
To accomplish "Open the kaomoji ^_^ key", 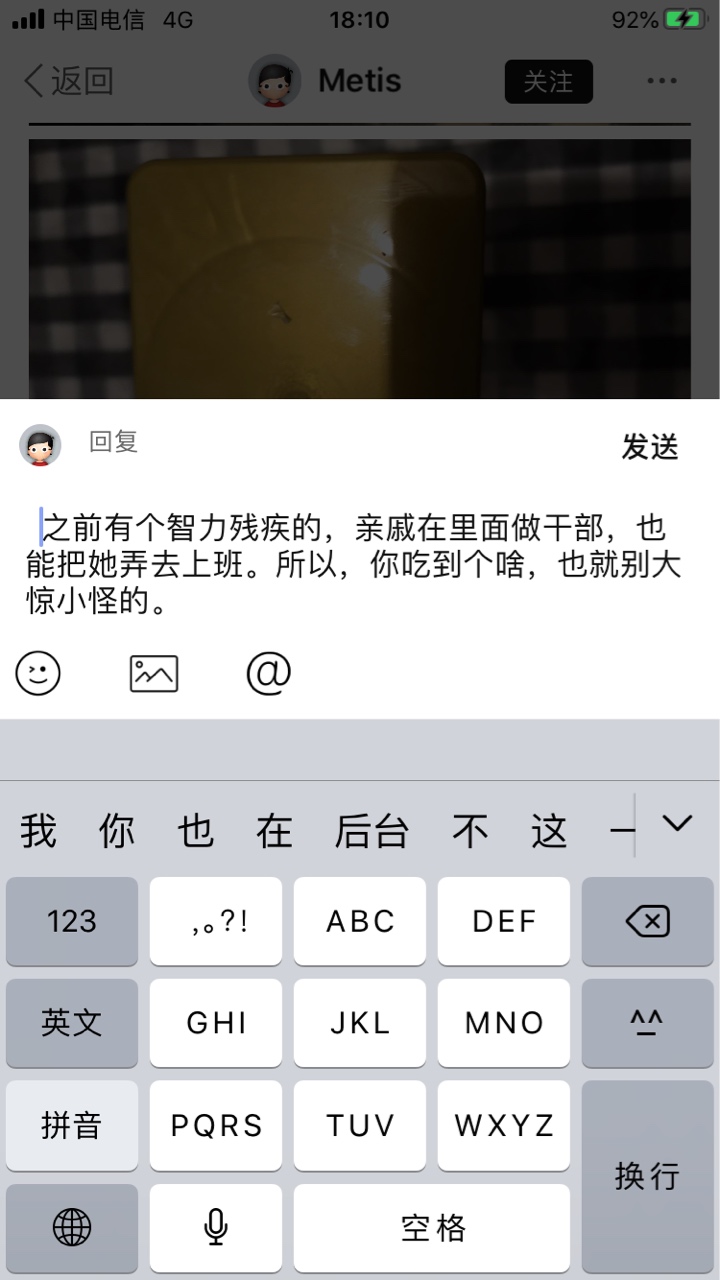I will click(x=648, y=1022).
